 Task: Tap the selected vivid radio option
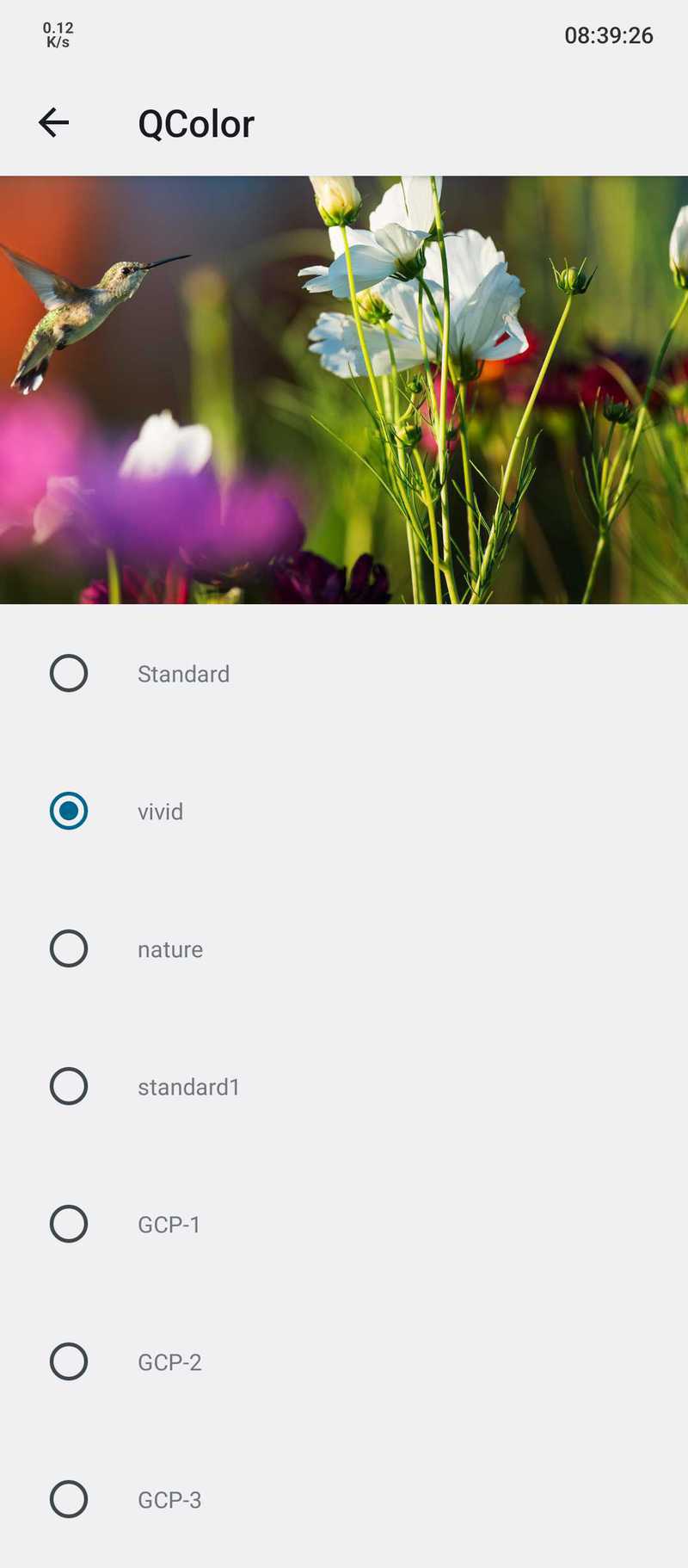(344, 811)
